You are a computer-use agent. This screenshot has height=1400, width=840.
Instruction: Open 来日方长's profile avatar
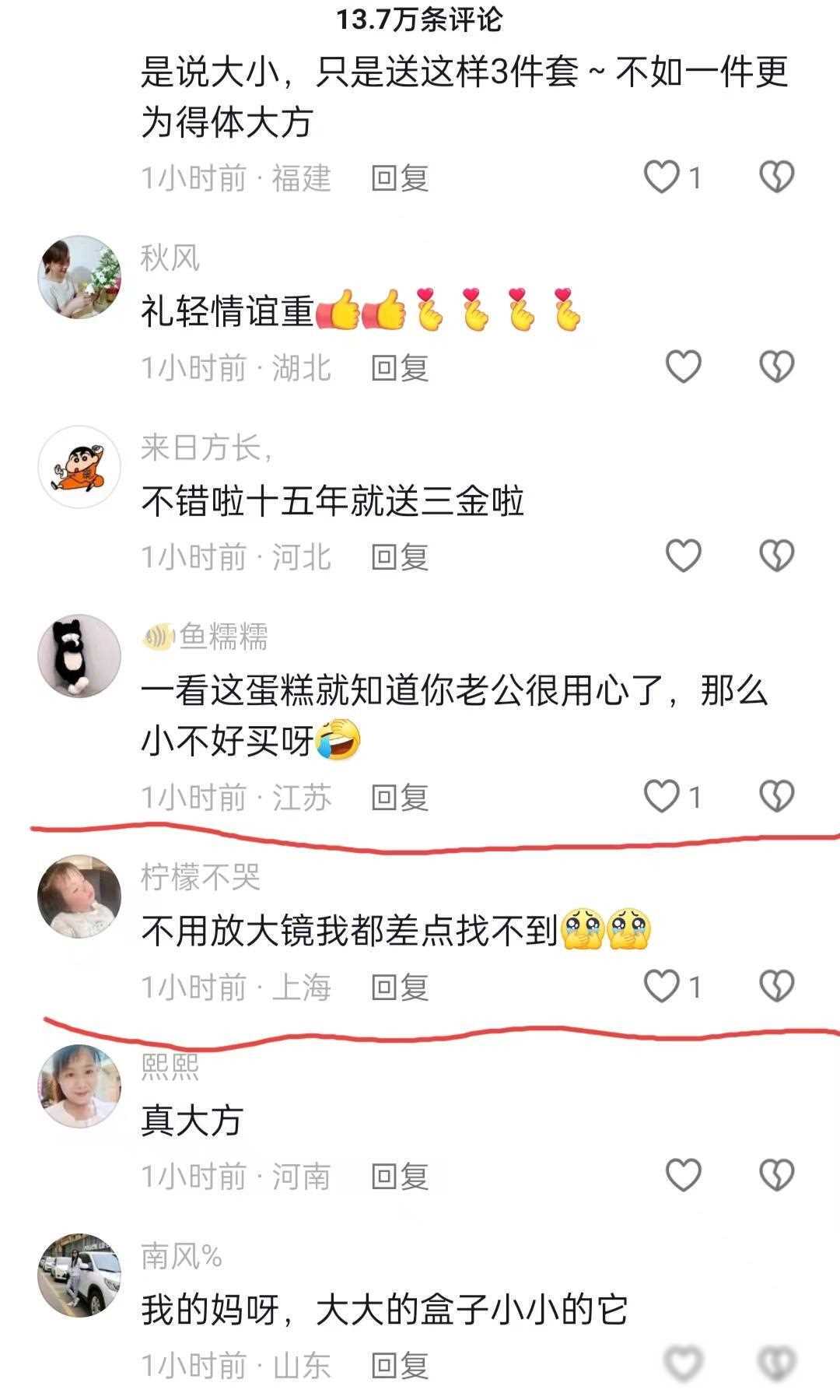(x=79, y=467)
